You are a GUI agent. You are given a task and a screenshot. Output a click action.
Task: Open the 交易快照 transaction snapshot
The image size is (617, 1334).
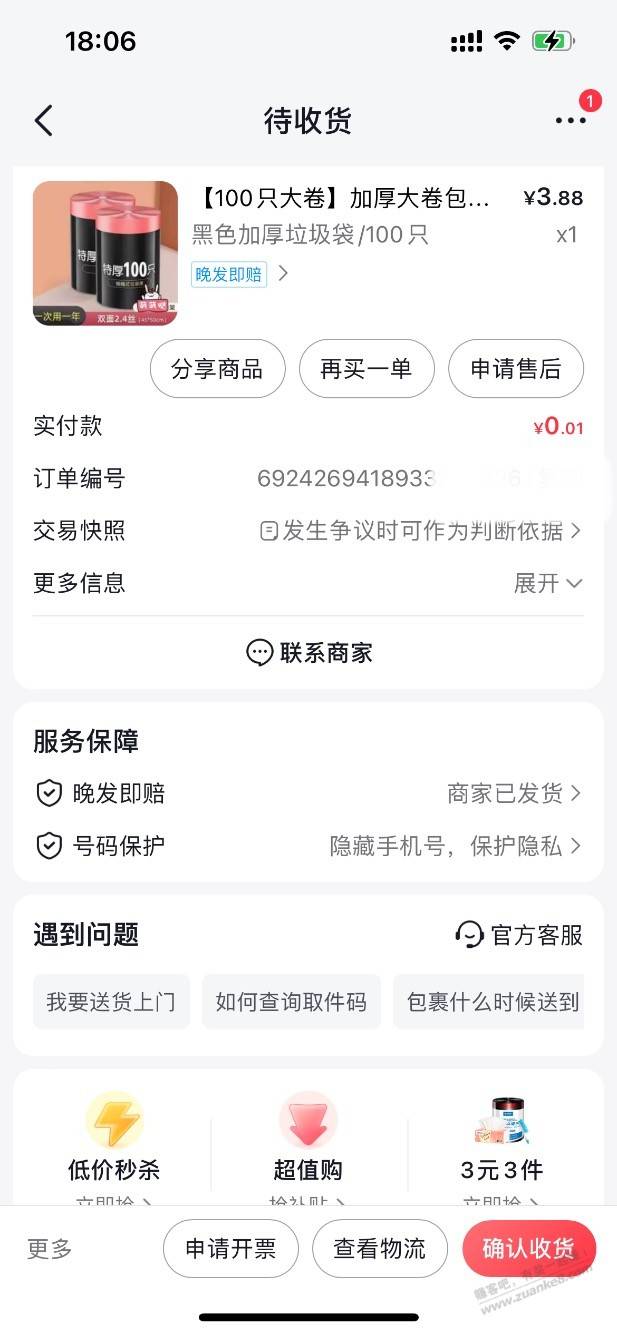[420, 531]
